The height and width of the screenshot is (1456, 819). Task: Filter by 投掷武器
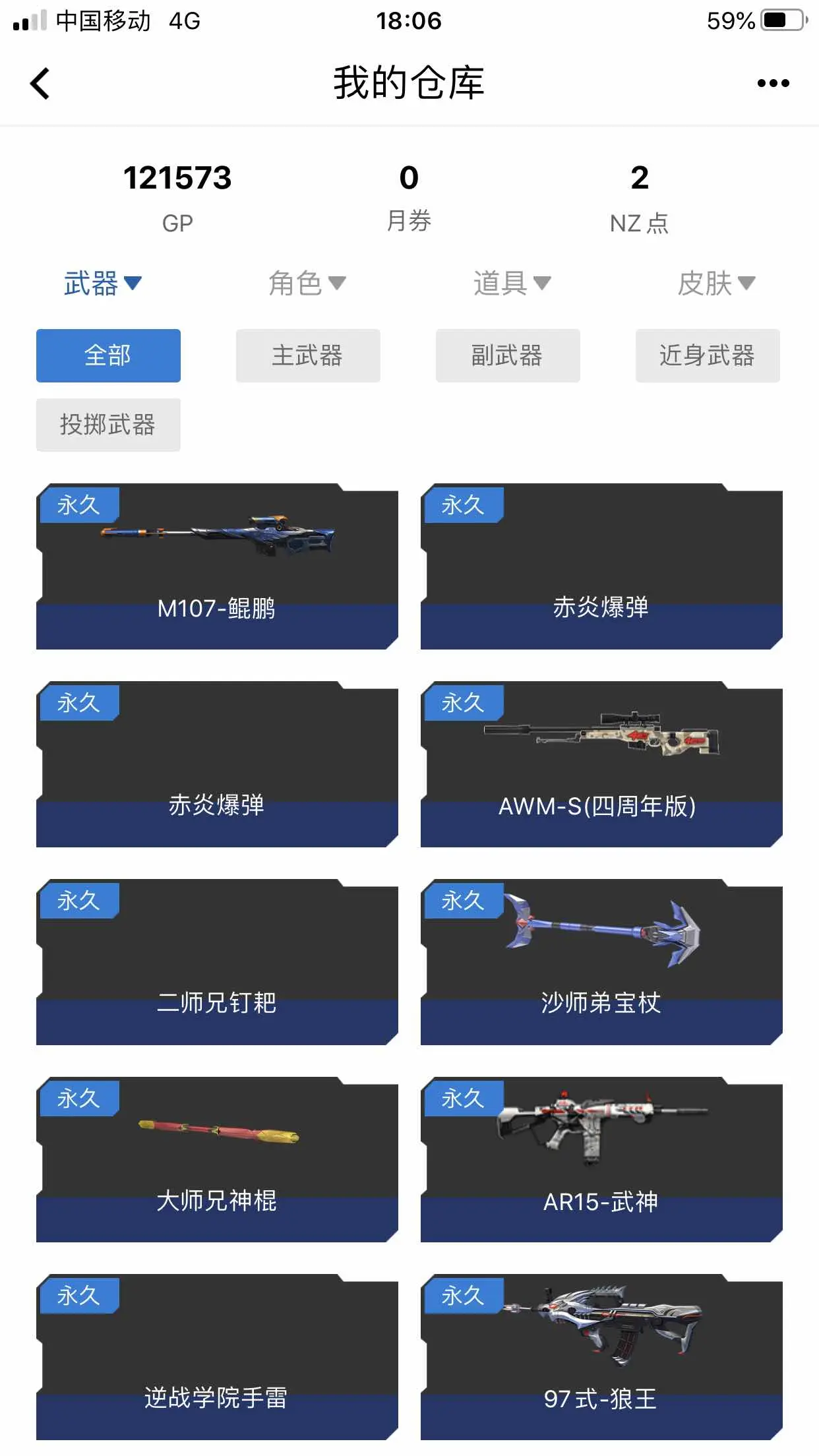(108, 425)
